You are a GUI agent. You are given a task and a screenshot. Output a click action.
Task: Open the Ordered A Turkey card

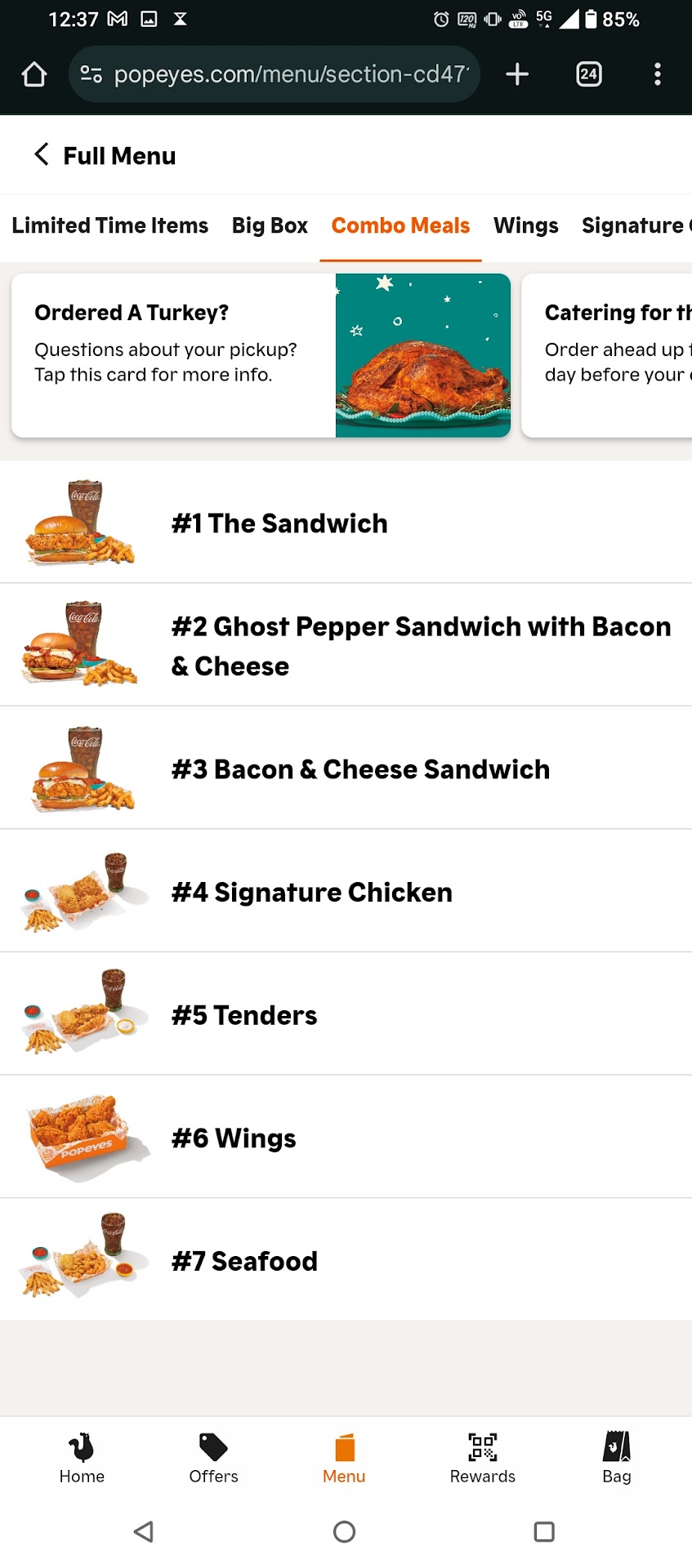point(261,355)
